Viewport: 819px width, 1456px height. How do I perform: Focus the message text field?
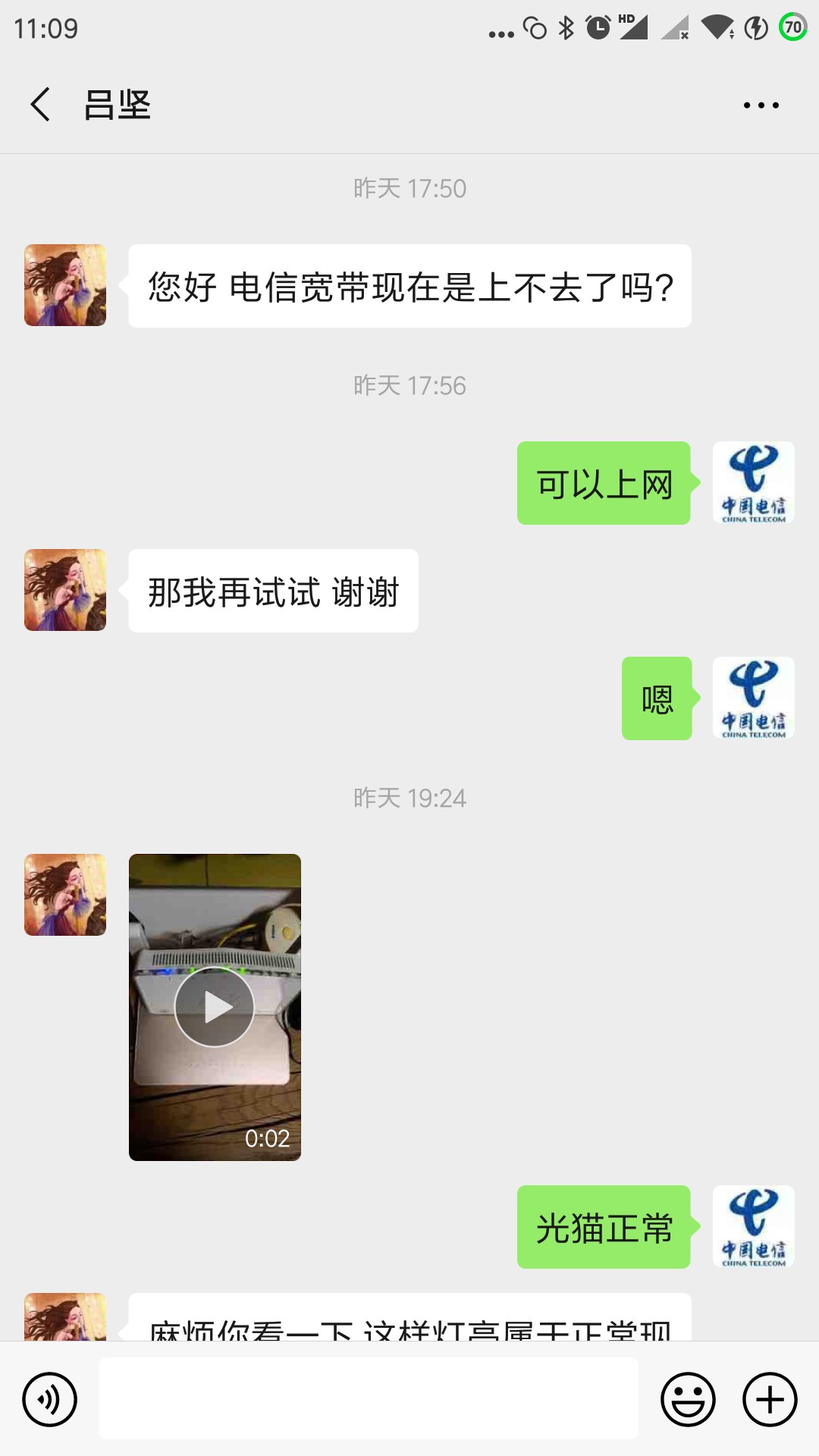tap(369, 1399)
